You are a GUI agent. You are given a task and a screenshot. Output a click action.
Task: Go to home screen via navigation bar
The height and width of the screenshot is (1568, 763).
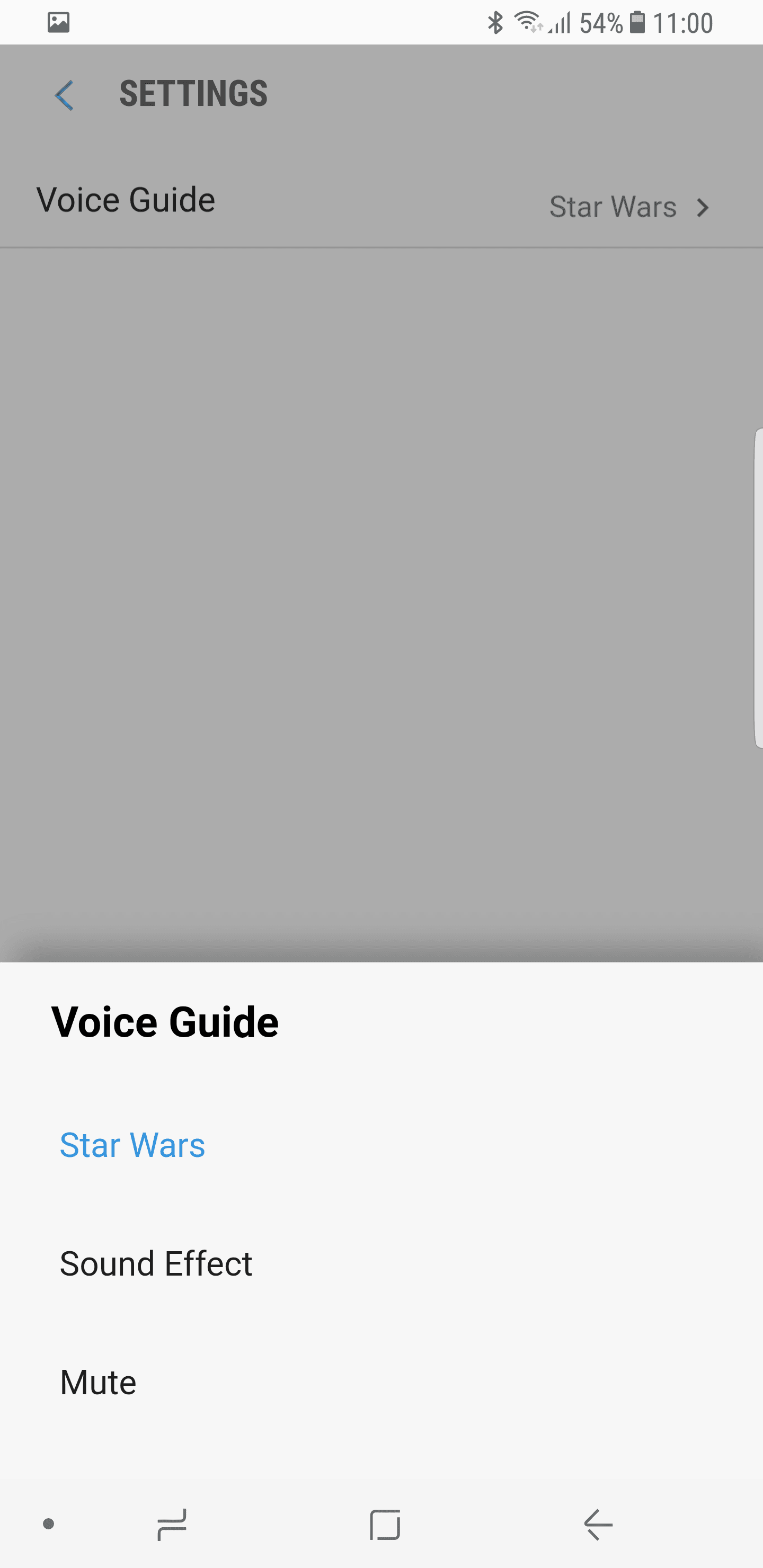385,1524
